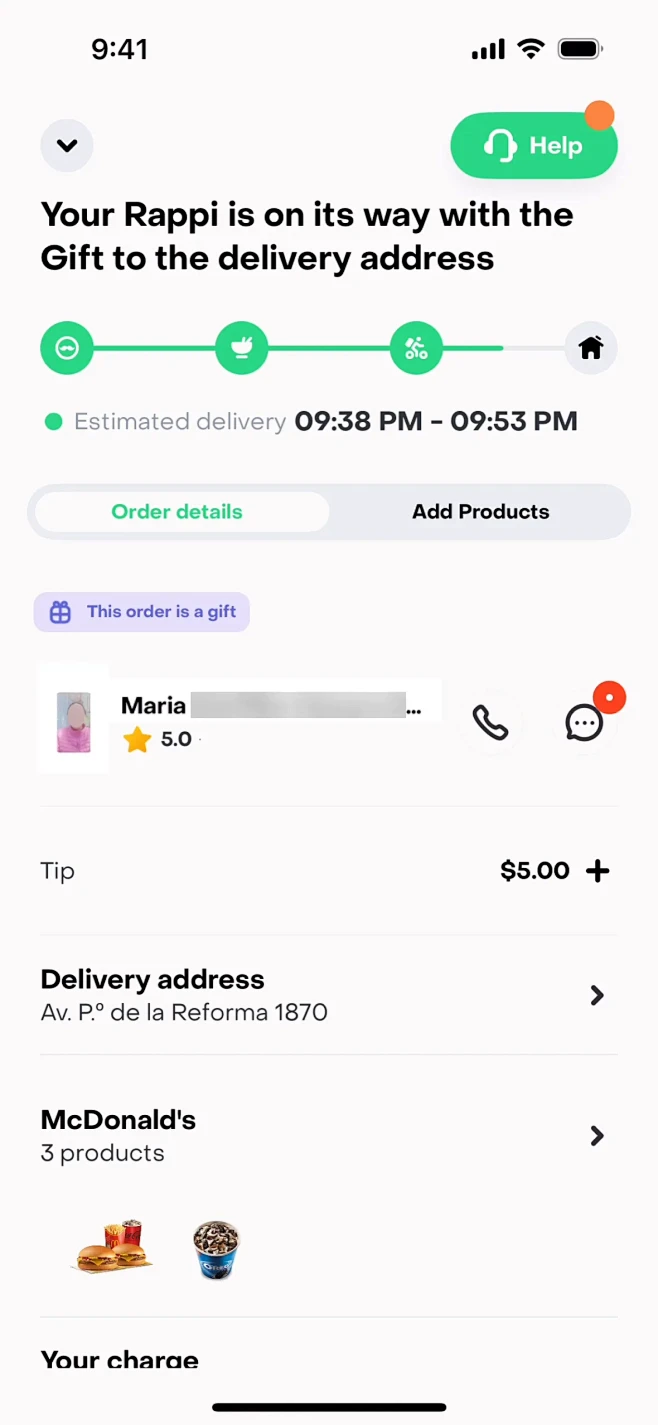Increase the tip with the plus icon
The height and width of the screenshot is (1425, 658).
pos(598,871)
